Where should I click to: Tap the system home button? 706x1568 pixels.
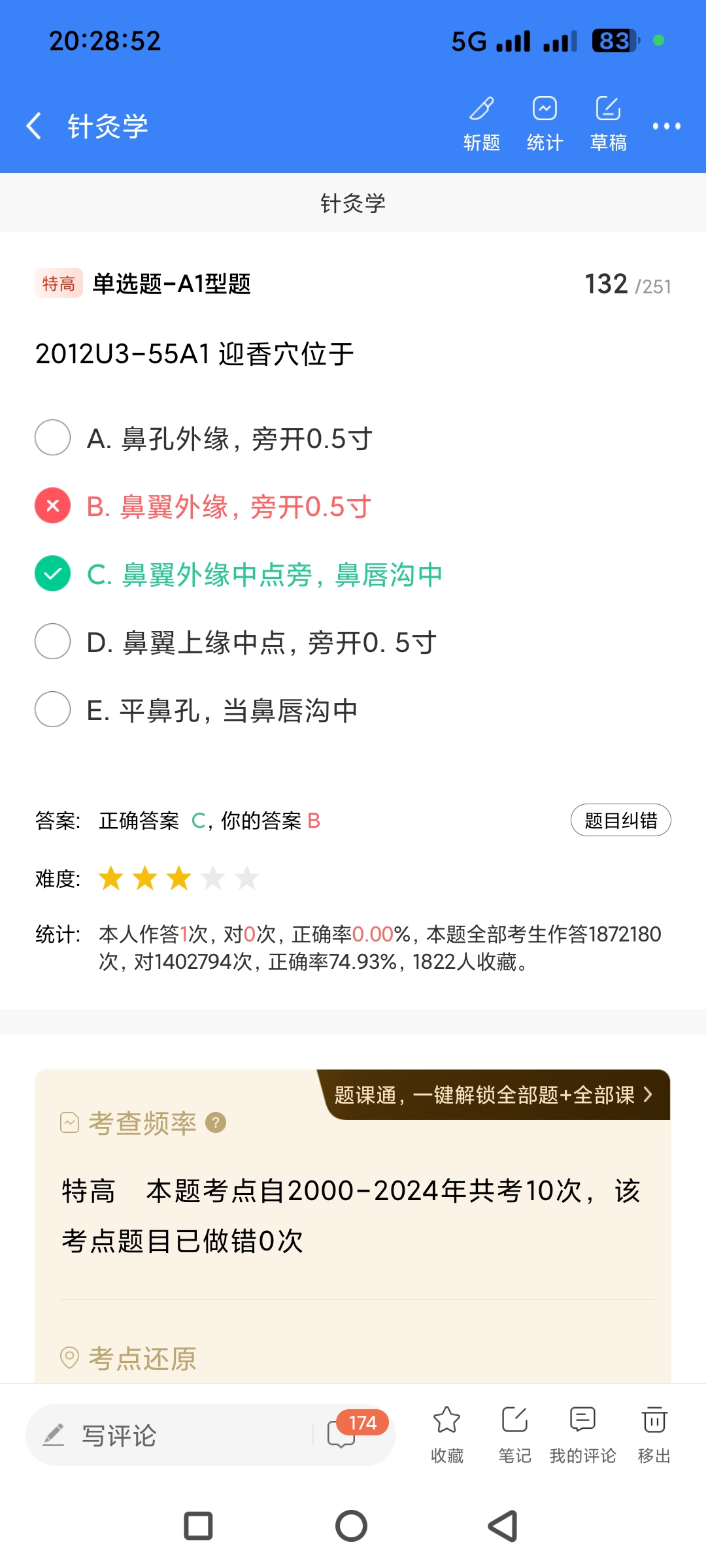(352, 1526)
